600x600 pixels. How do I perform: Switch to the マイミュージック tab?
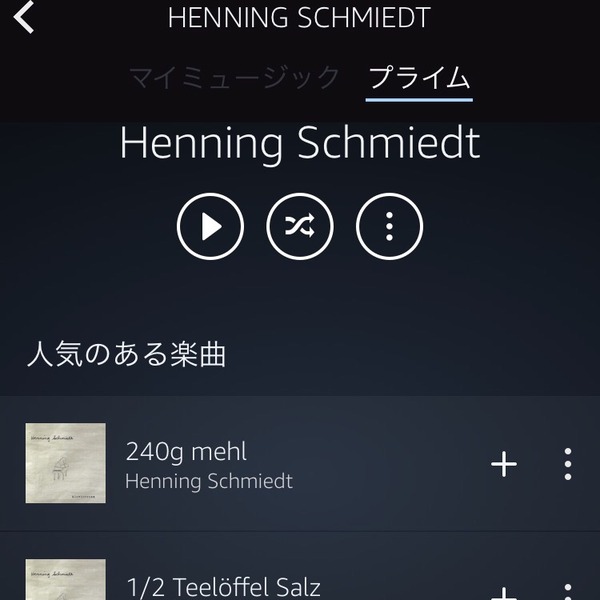click(x=234, y=77)
